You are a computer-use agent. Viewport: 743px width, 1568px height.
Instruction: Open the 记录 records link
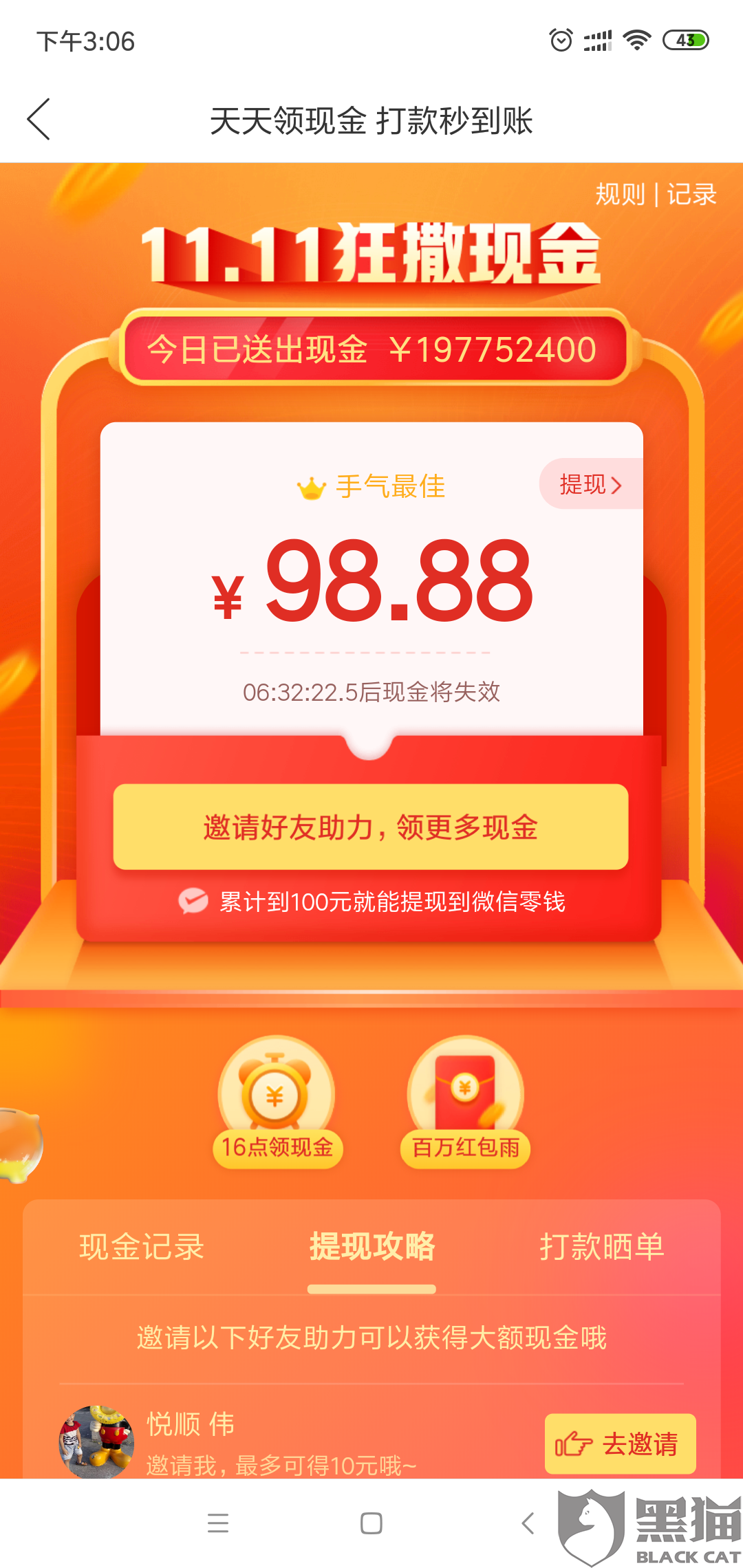coord(691,195)
